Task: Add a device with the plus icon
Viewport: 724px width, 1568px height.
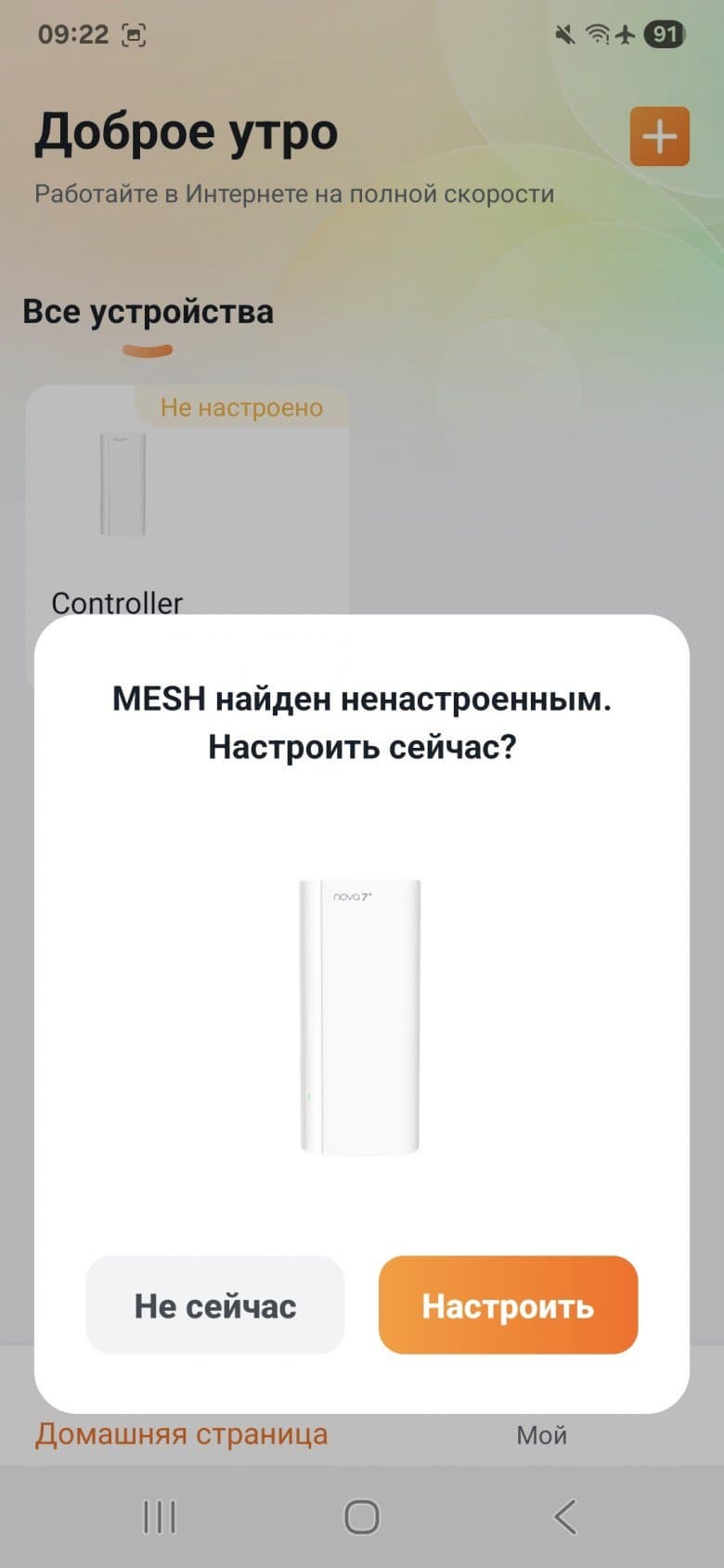Action: tap(659, 137)
